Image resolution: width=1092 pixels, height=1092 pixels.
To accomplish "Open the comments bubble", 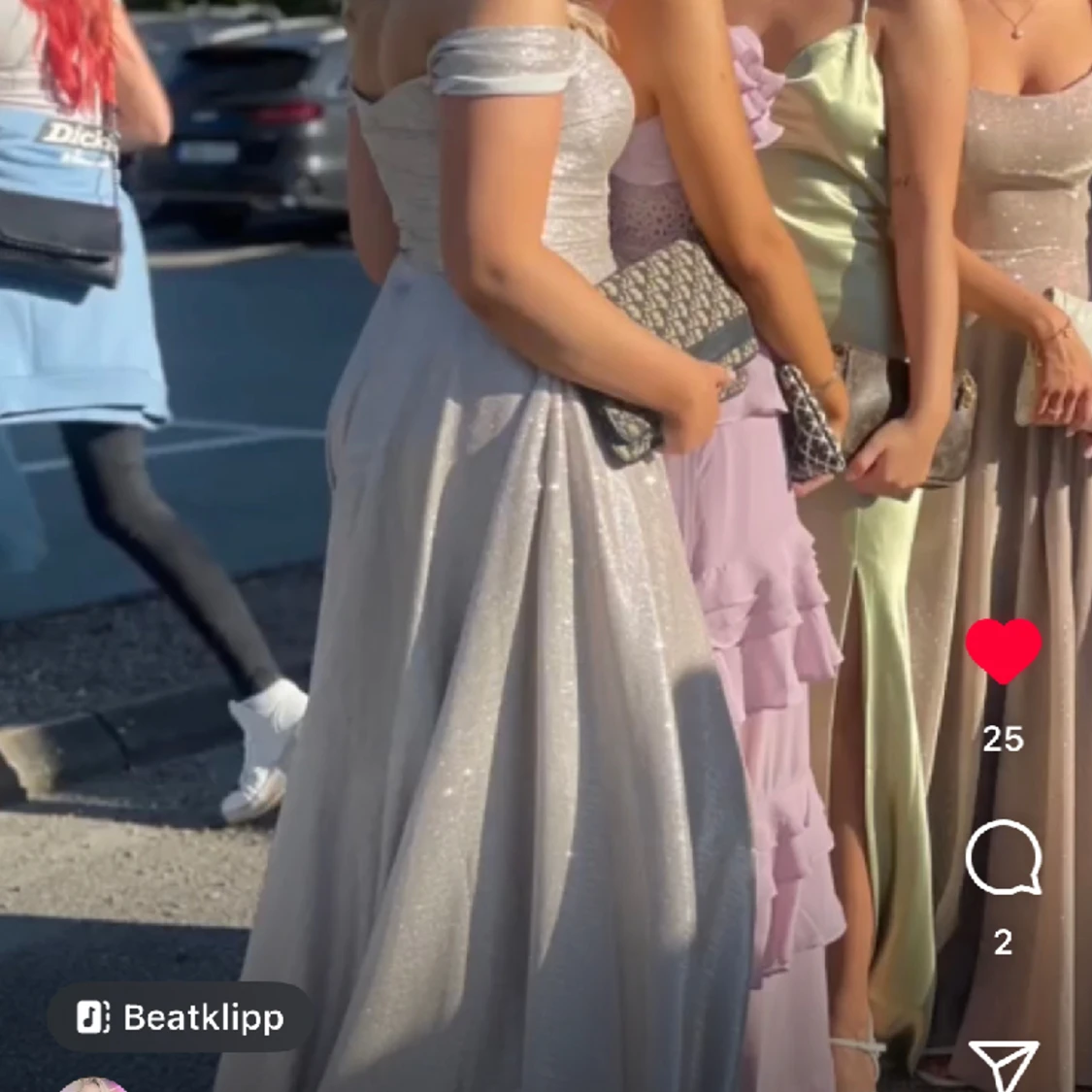I will pyautogui.click(x=1003, y=857).
